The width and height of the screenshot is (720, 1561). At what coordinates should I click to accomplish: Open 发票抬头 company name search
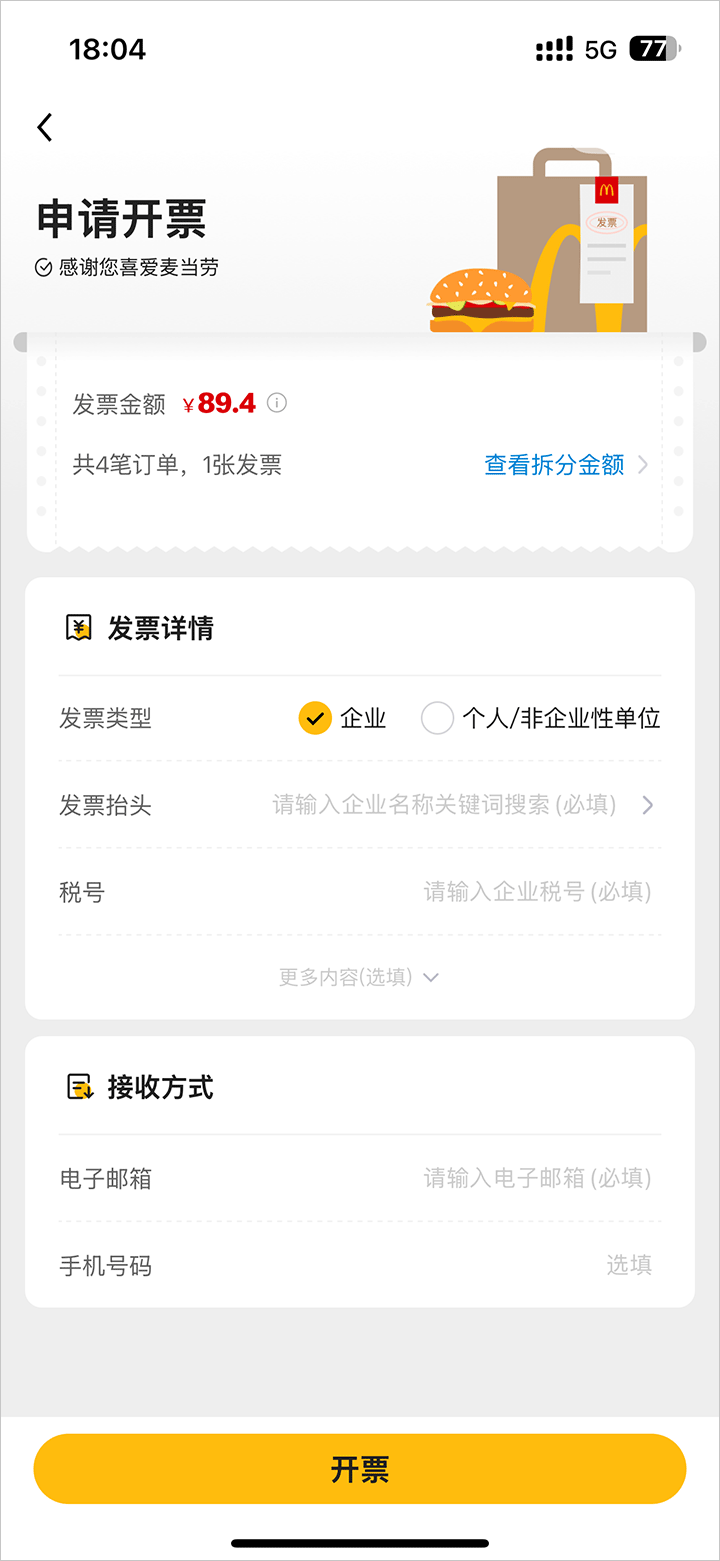point(445,805)
